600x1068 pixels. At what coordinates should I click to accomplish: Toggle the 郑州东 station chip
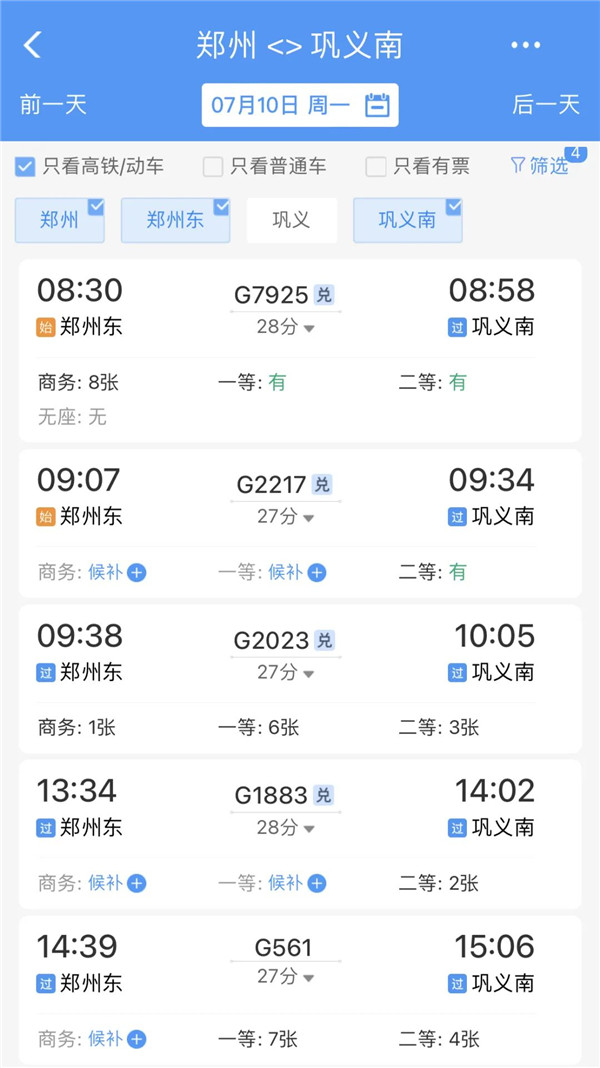175,220
